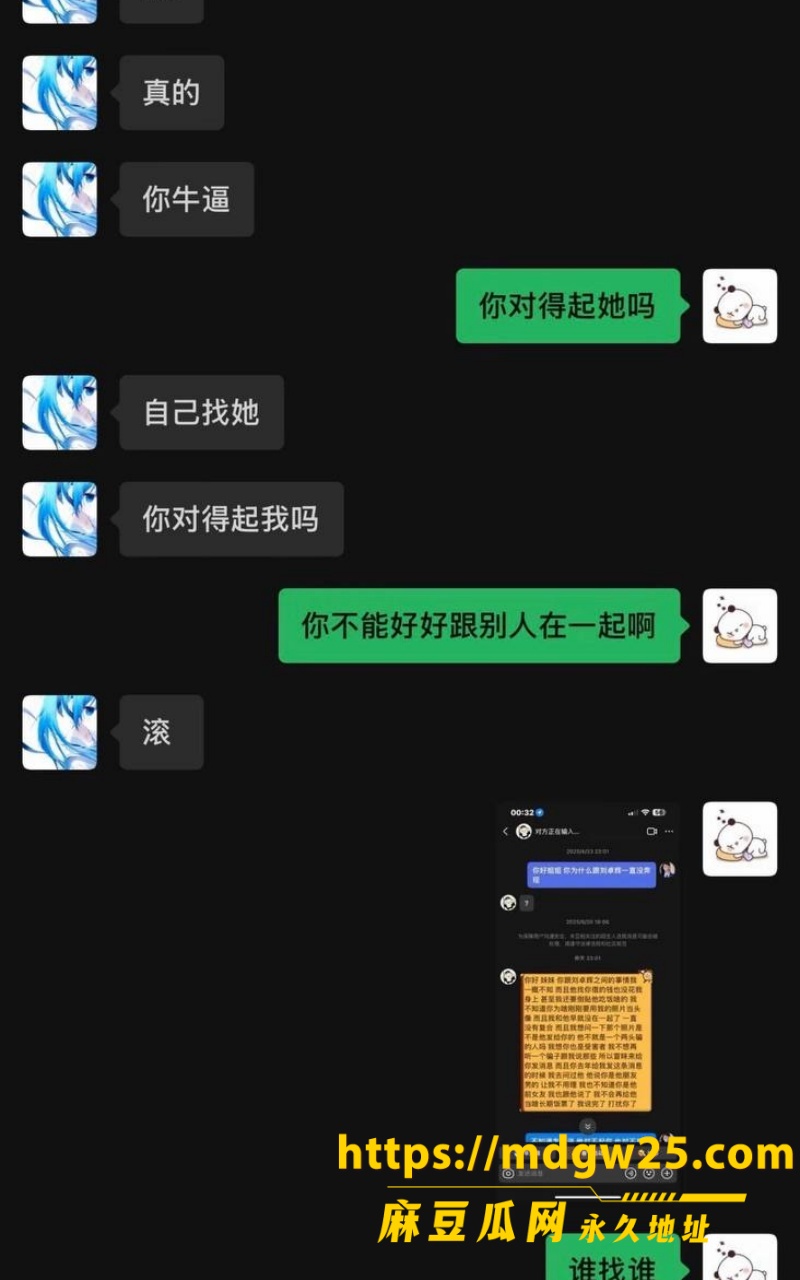
Task: View profile from avatar beside "你牛逼"
Action: 60,199
